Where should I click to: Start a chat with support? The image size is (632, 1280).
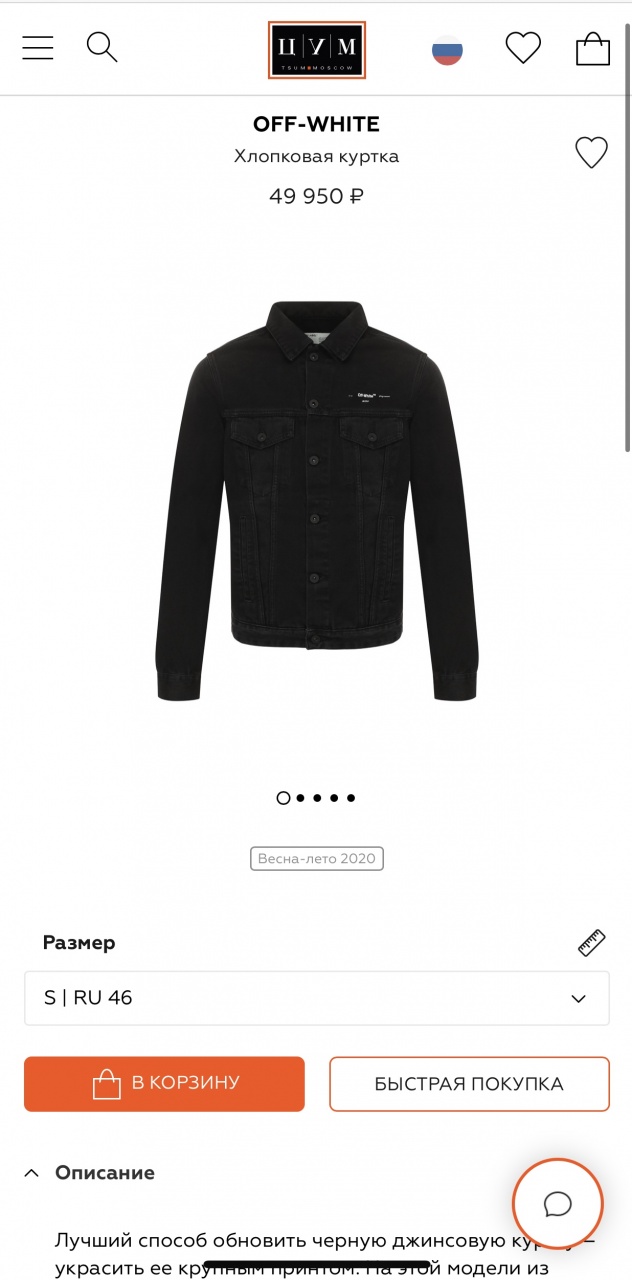[557, 1204]
